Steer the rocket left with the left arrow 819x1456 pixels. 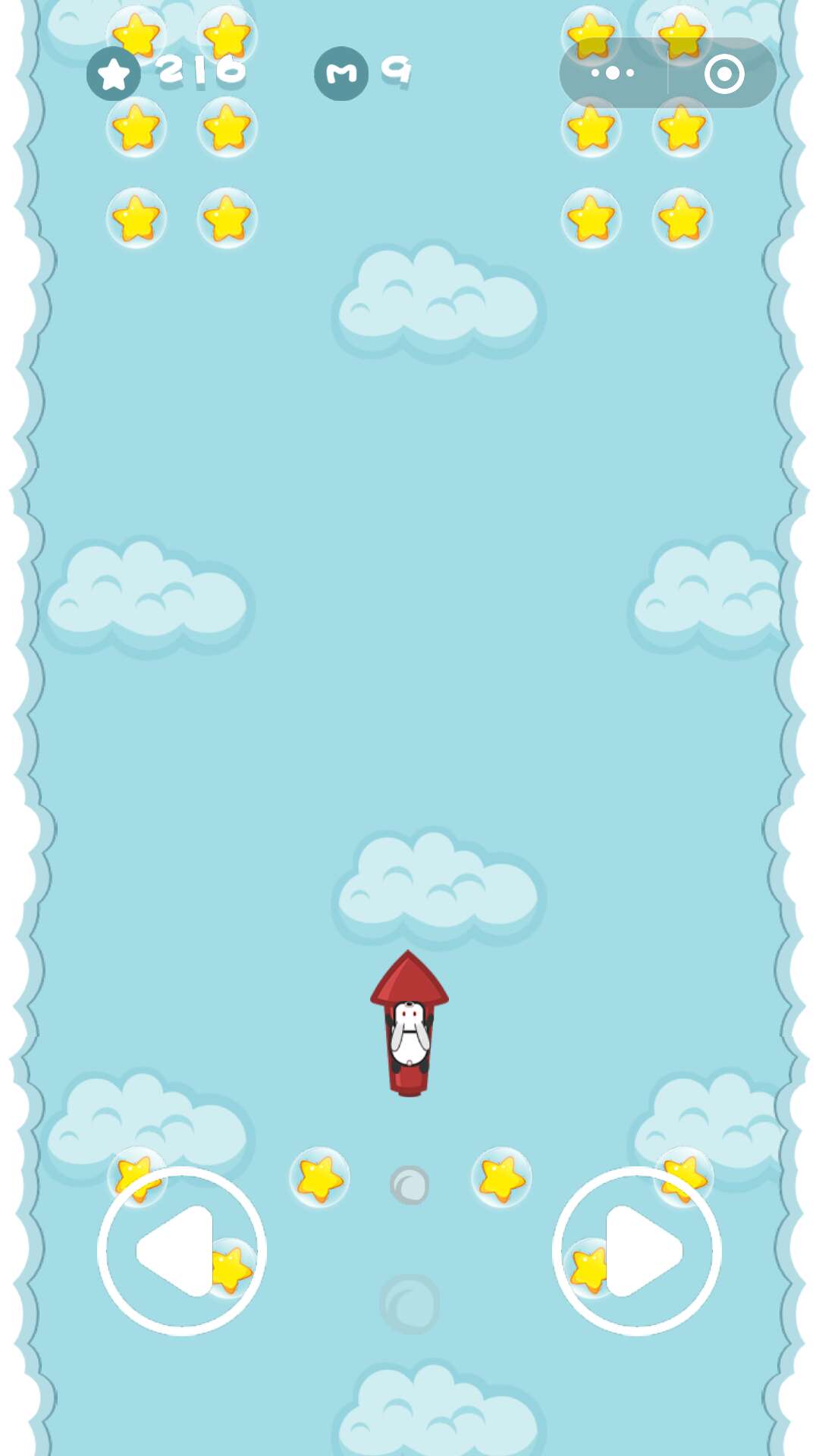[x=181, y=1250]
